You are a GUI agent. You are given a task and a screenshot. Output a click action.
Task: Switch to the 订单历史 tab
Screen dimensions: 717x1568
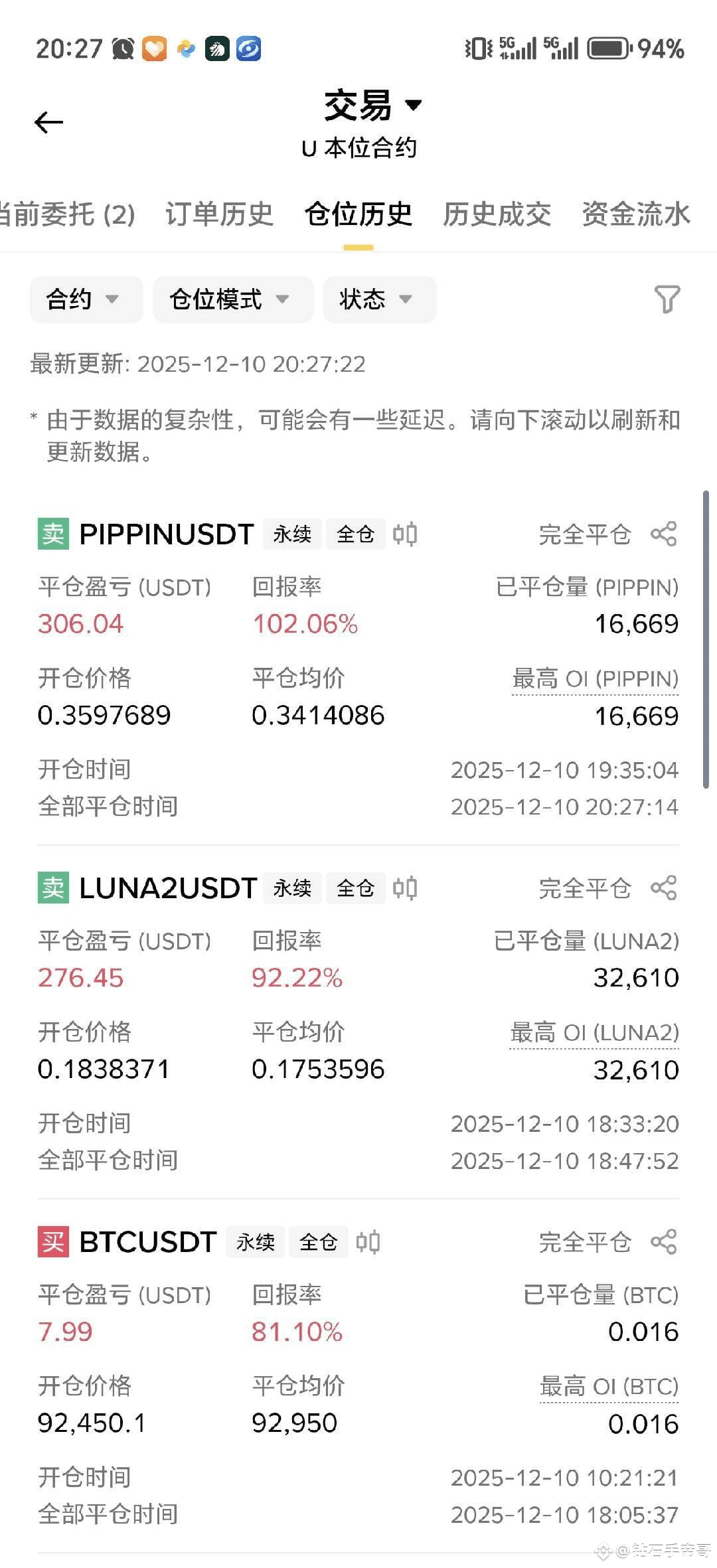coord(219,214)
